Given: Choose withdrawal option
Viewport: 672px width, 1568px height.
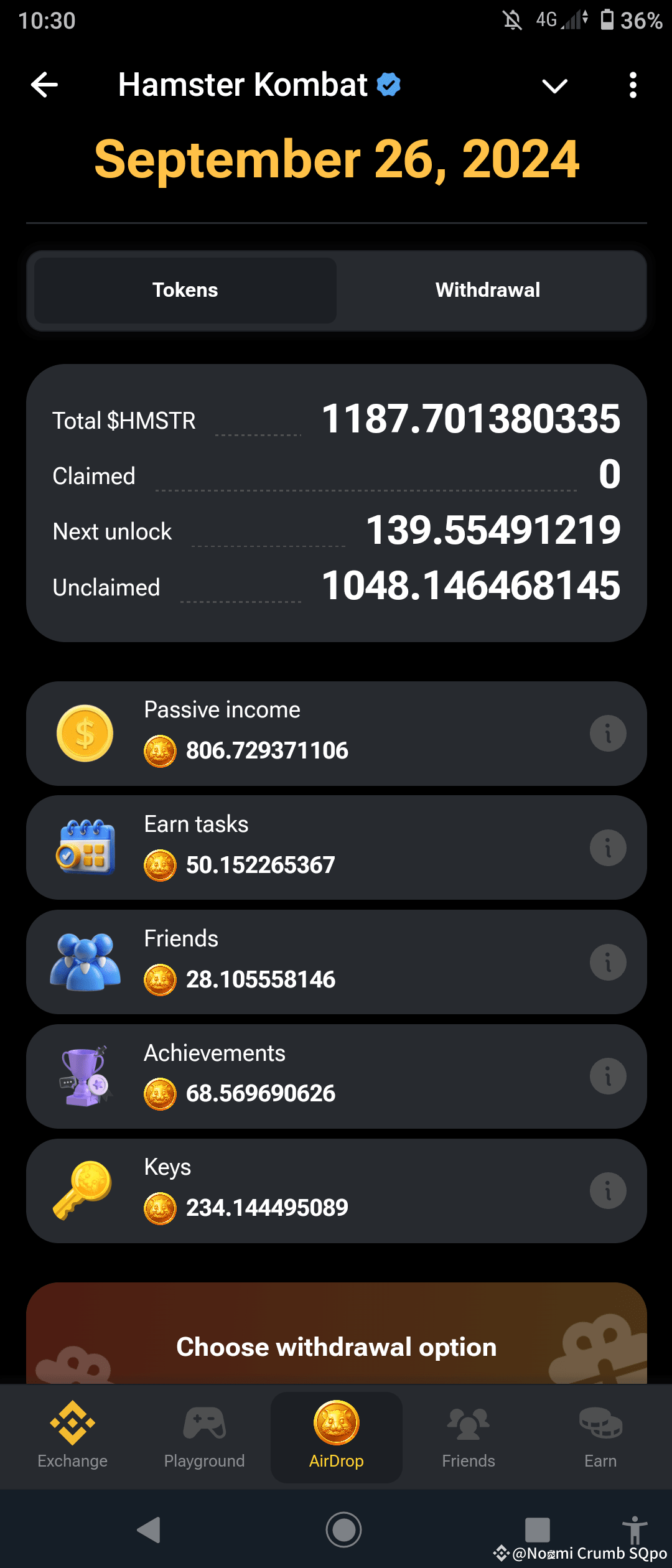Looking at the screenshot, I should point(336,1347).
